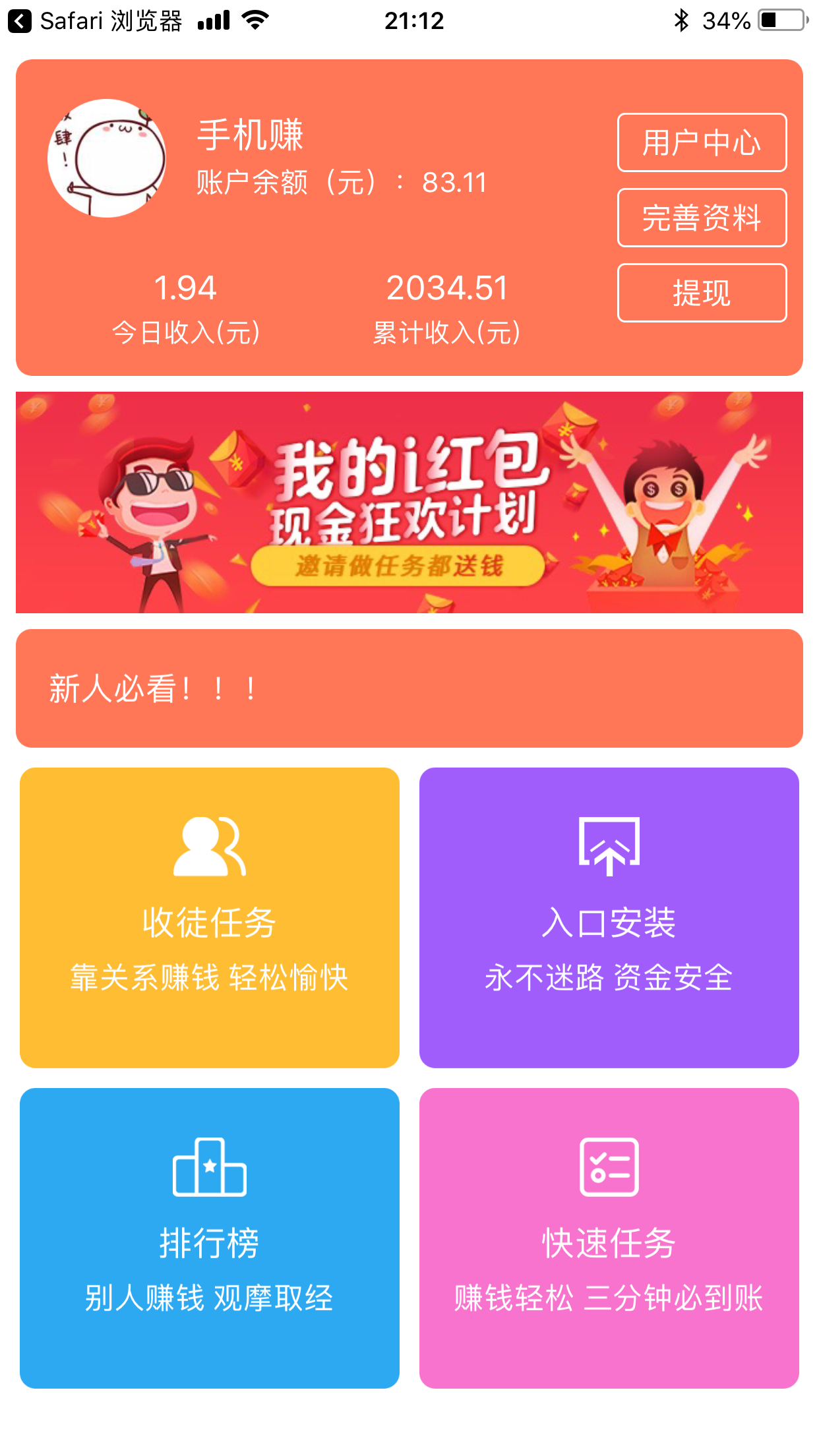Tap the account balance 83.11 text
The width and height of the screenshot is (819, 1456).
[454, 183]
